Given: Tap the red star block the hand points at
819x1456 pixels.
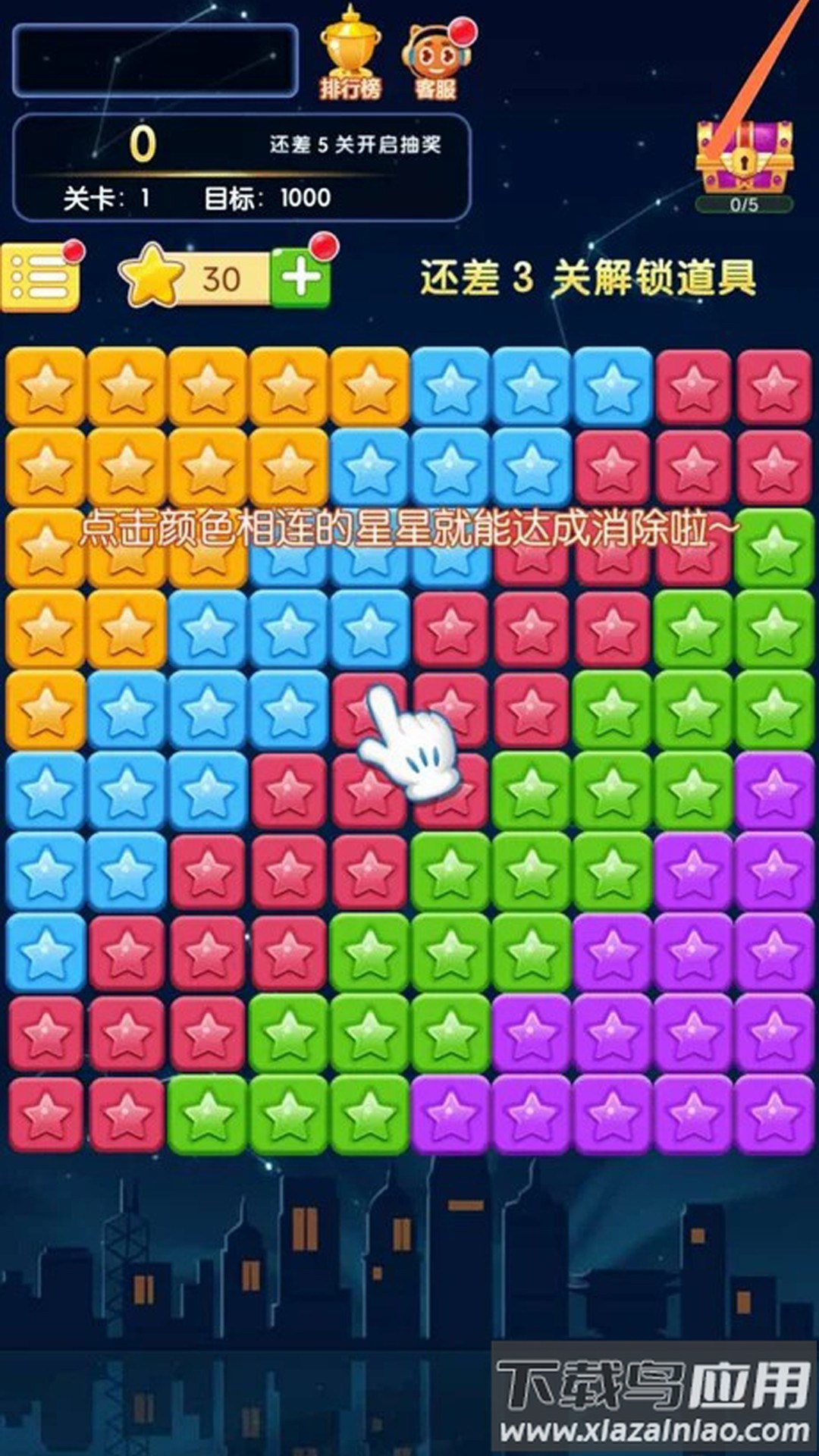Looking at the screenshot, I should click(x=369, y=711).
